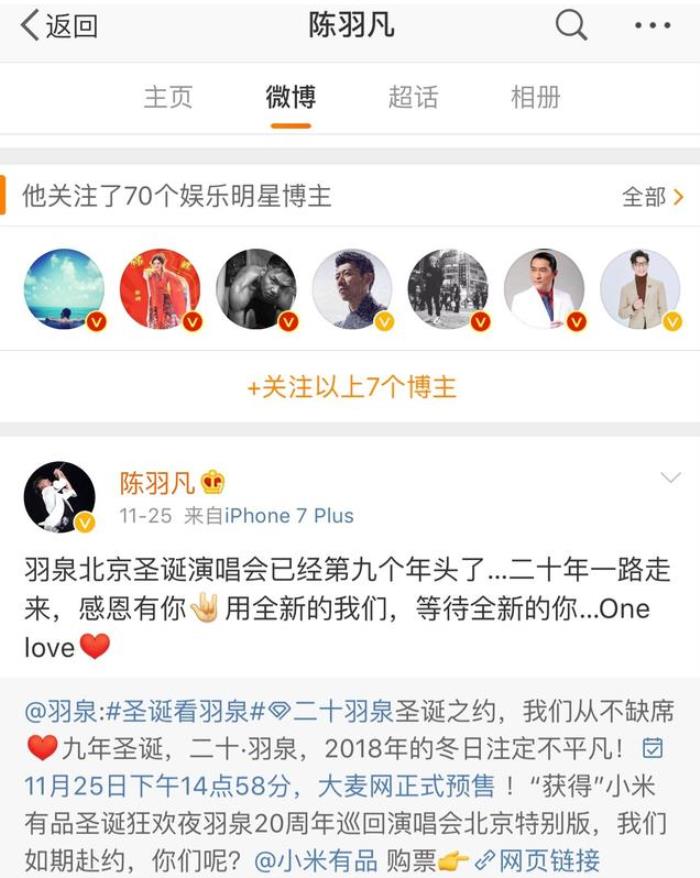Tap the blogger avatar in white suit
The width and height of the screenshot is (700, 878).
544,289
